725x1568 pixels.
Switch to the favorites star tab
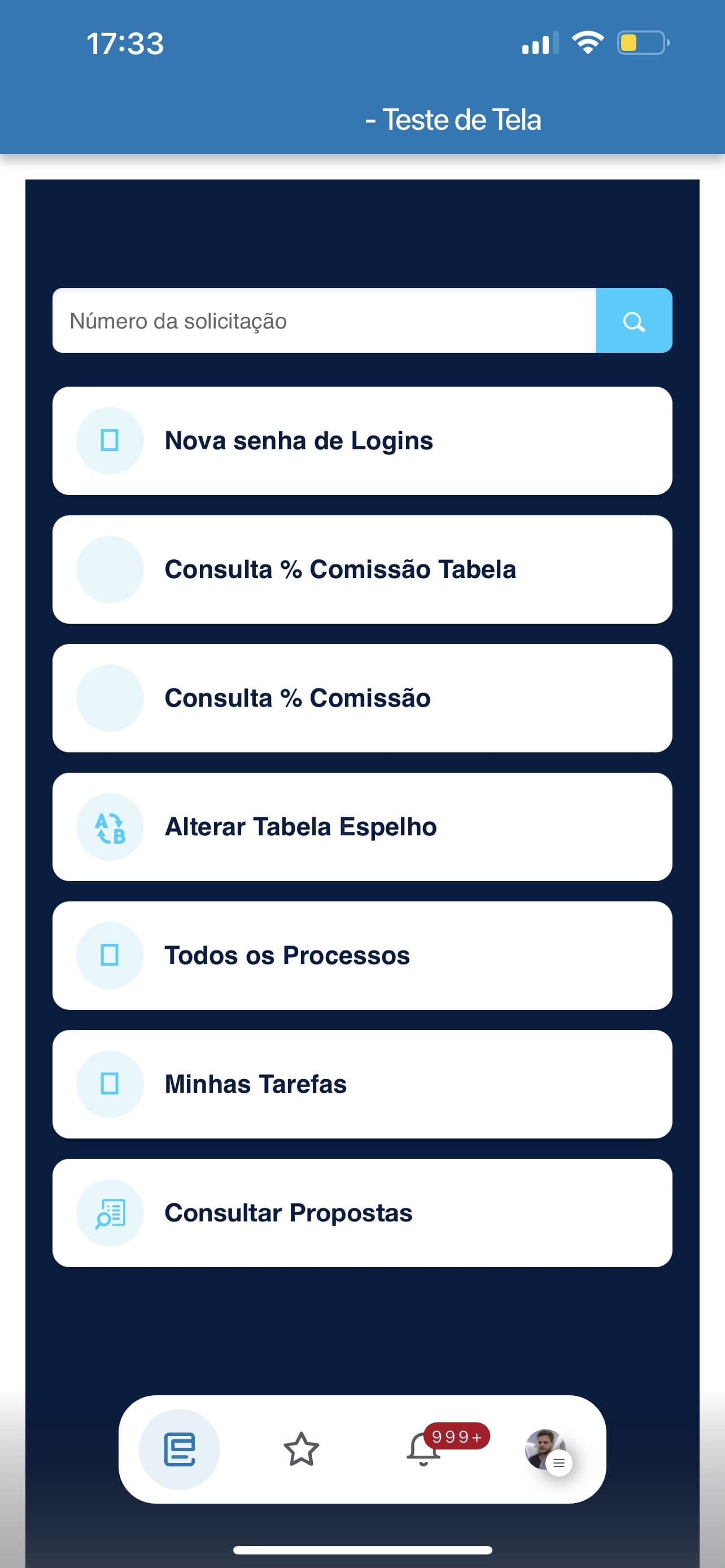pyautogui.click(x=302, y=1449)
